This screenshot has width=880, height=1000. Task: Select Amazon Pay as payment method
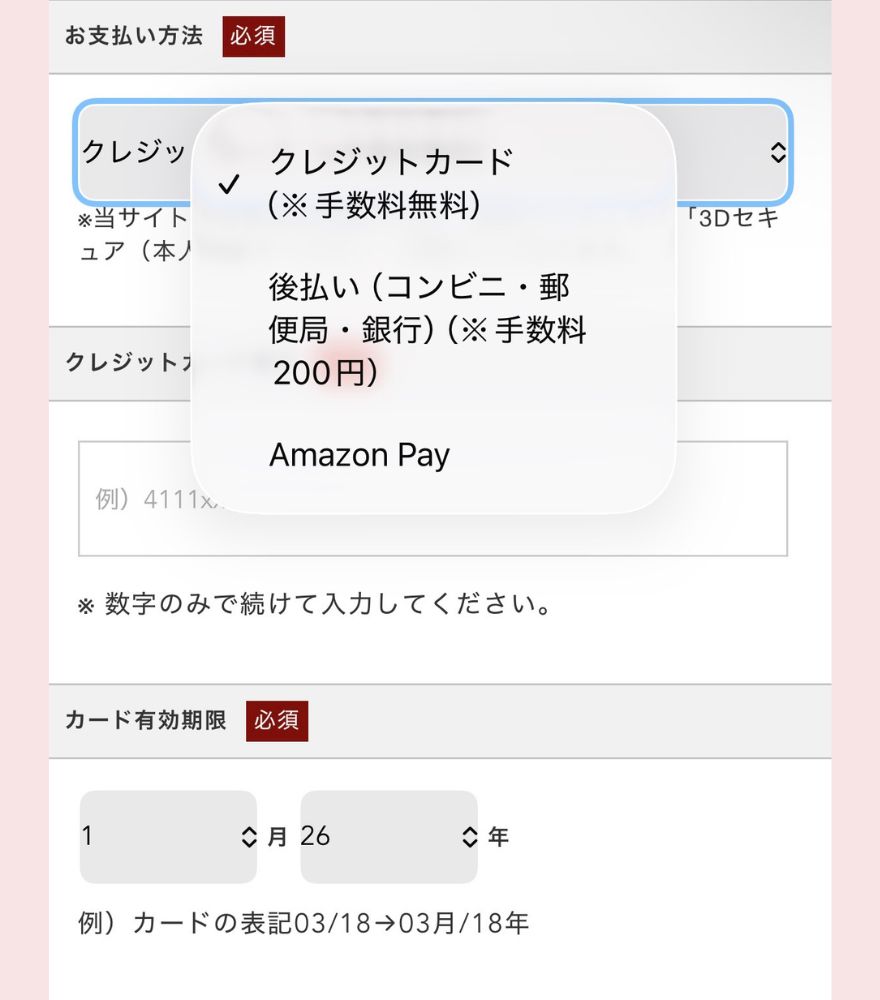point(434,455)
